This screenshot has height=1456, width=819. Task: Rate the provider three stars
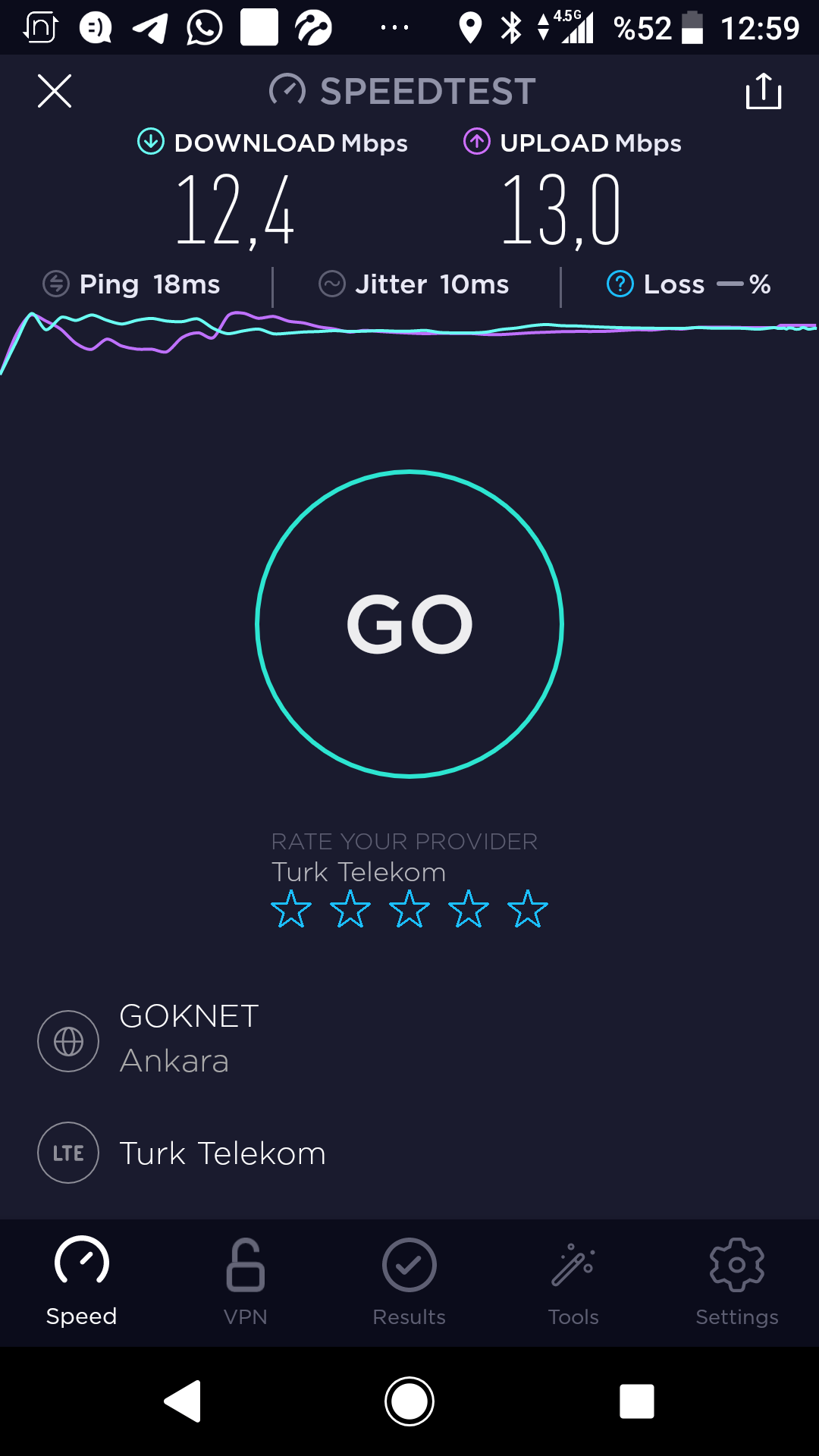pos(409,909)
